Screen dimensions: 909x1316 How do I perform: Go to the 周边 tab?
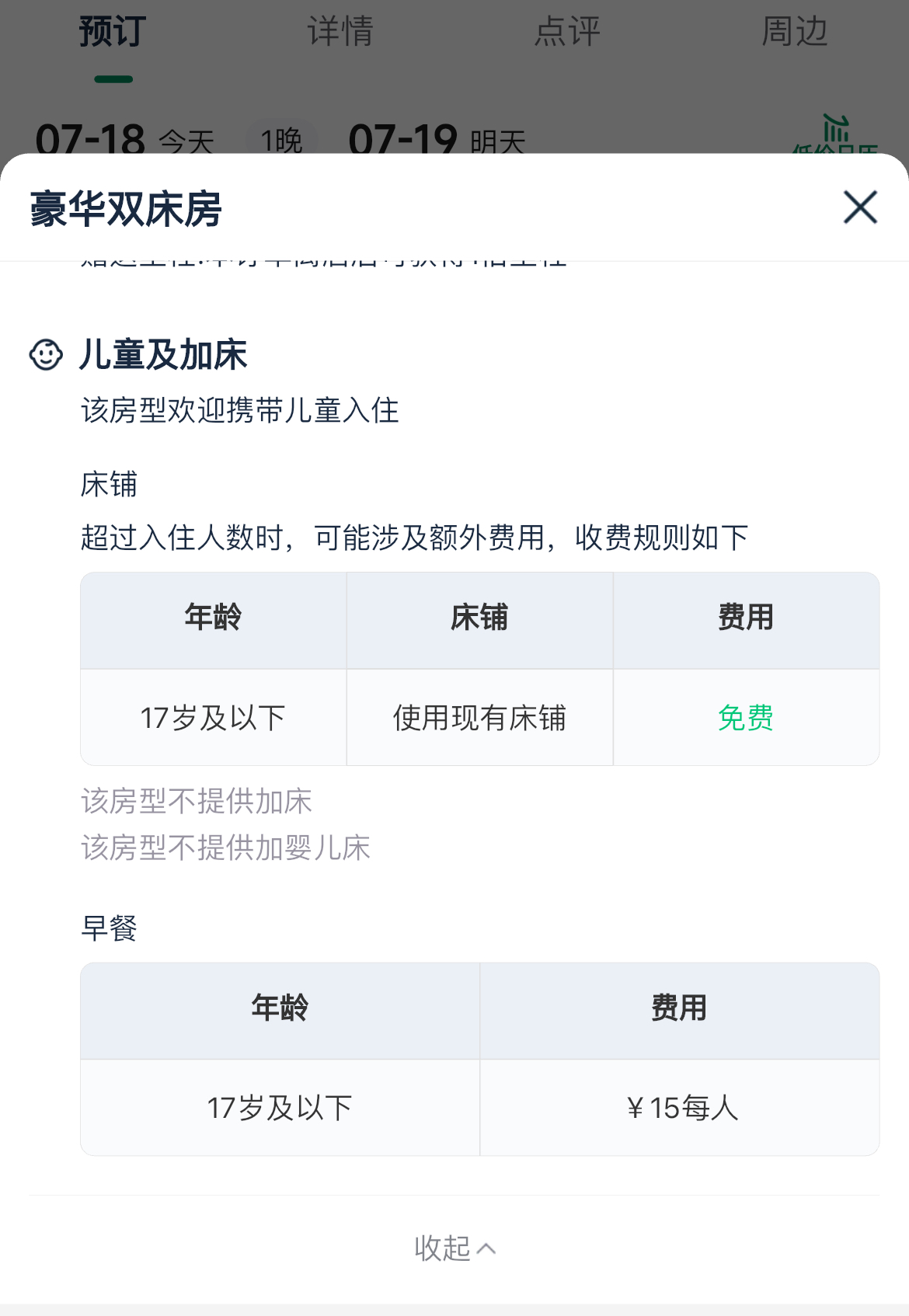[x=794, y=32]
